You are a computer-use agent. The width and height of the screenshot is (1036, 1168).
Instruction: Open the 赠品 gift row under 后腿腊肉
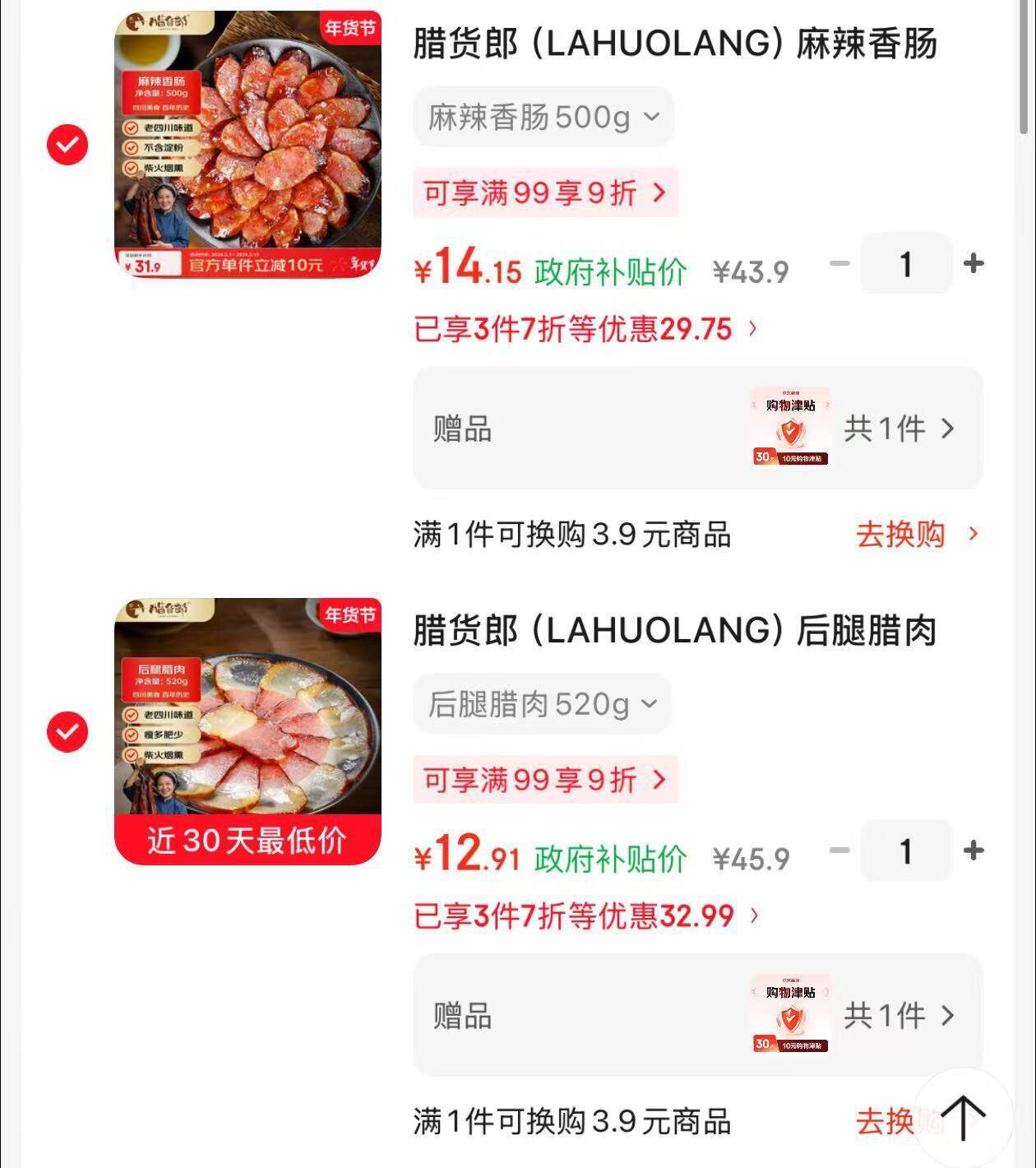click(697, 1016)
